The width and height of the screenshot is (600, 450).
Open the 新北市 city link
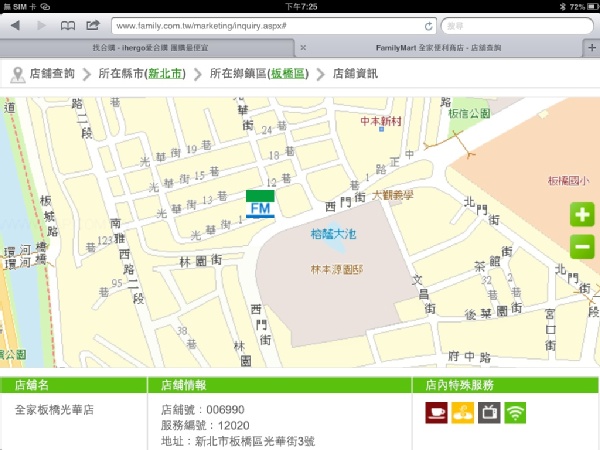165,73
